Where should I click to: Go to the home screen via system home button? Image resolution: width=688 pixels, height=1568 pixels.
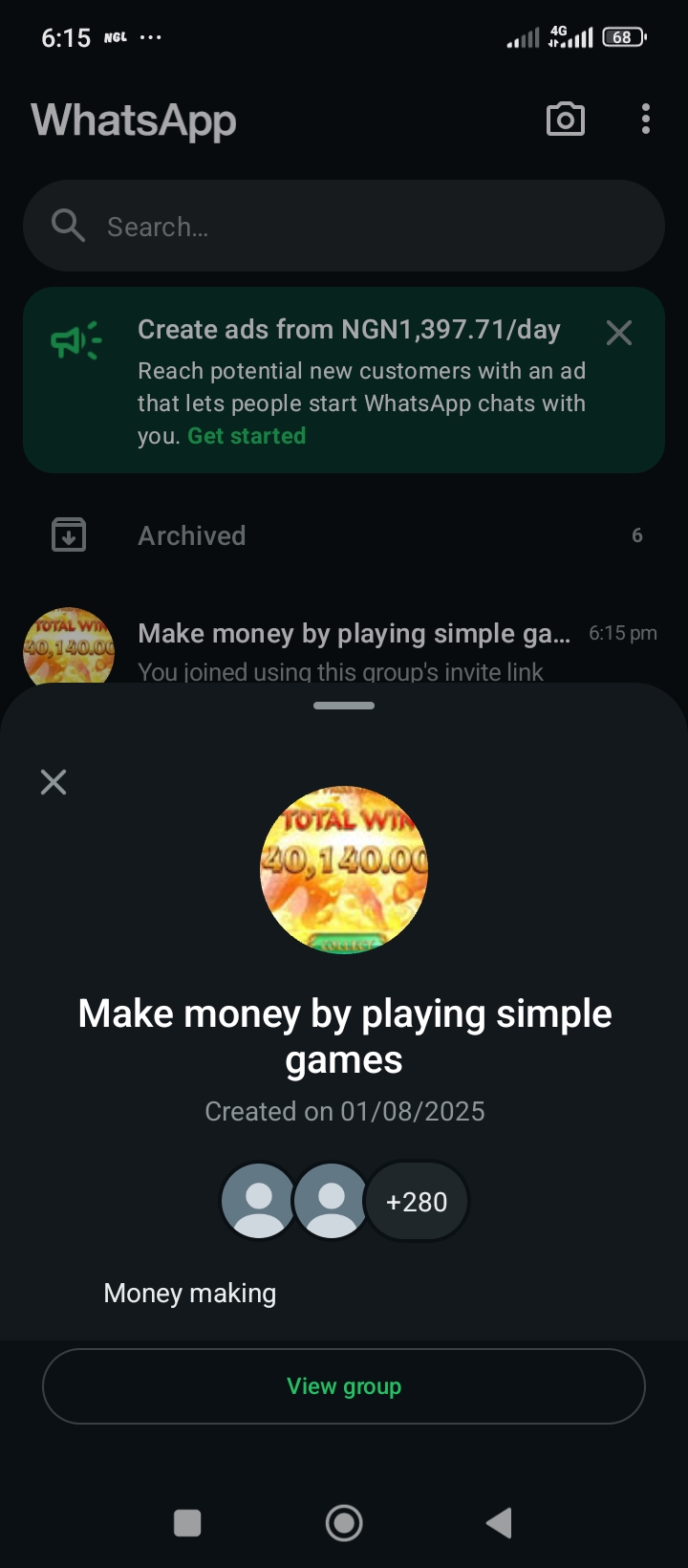pos(344,1523)
